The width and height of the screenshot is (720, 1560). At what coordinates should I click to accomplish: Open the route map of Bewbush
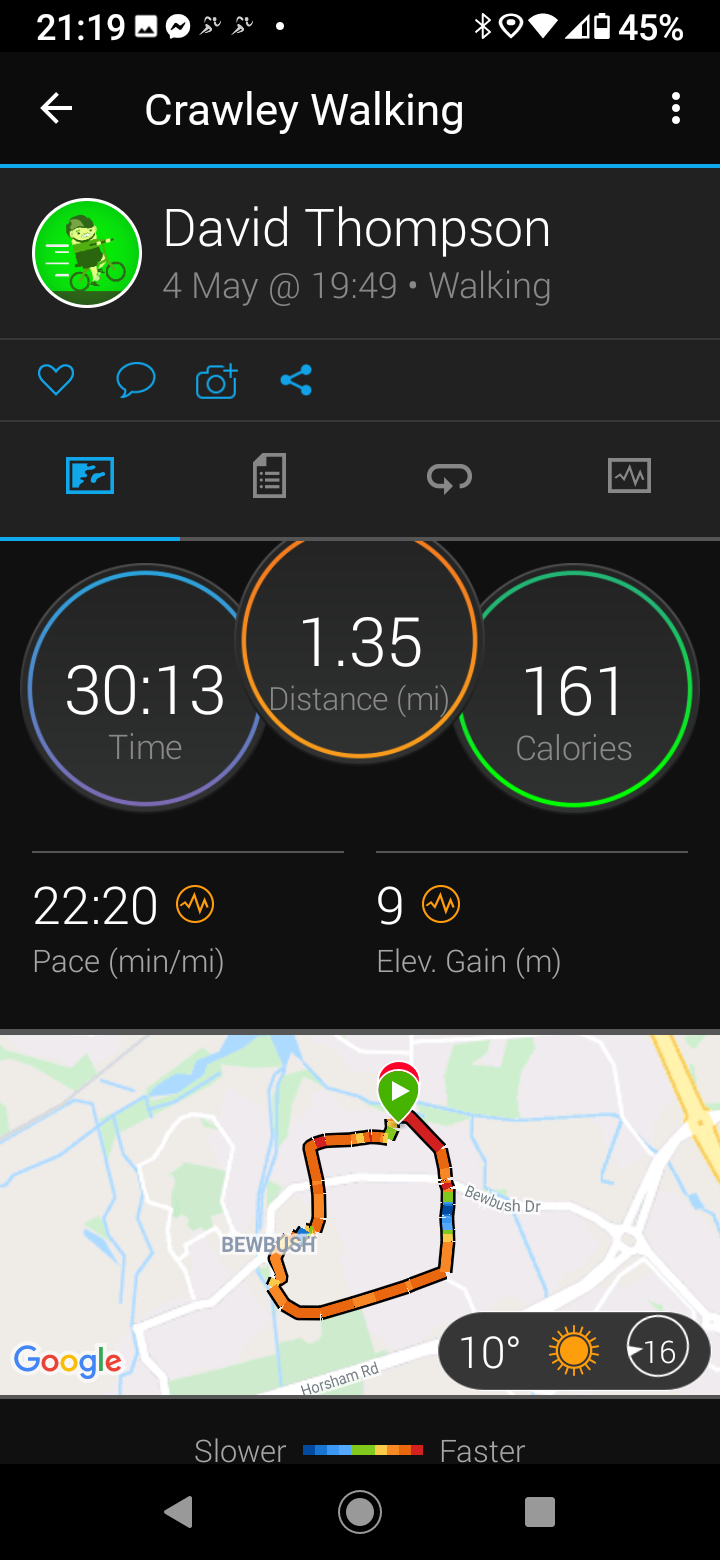[360, 1215]
